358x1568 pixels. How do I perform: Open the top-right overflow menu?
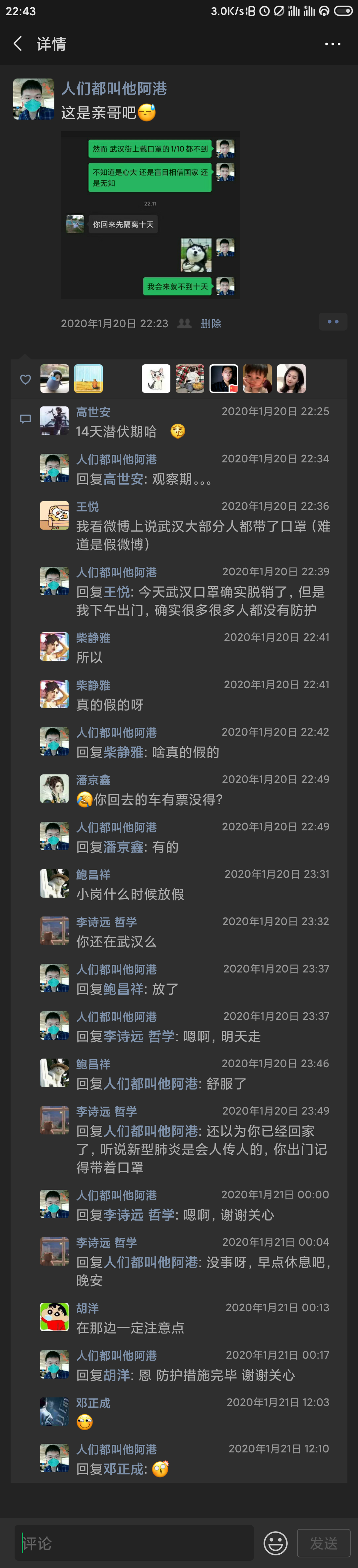point(332,44)
